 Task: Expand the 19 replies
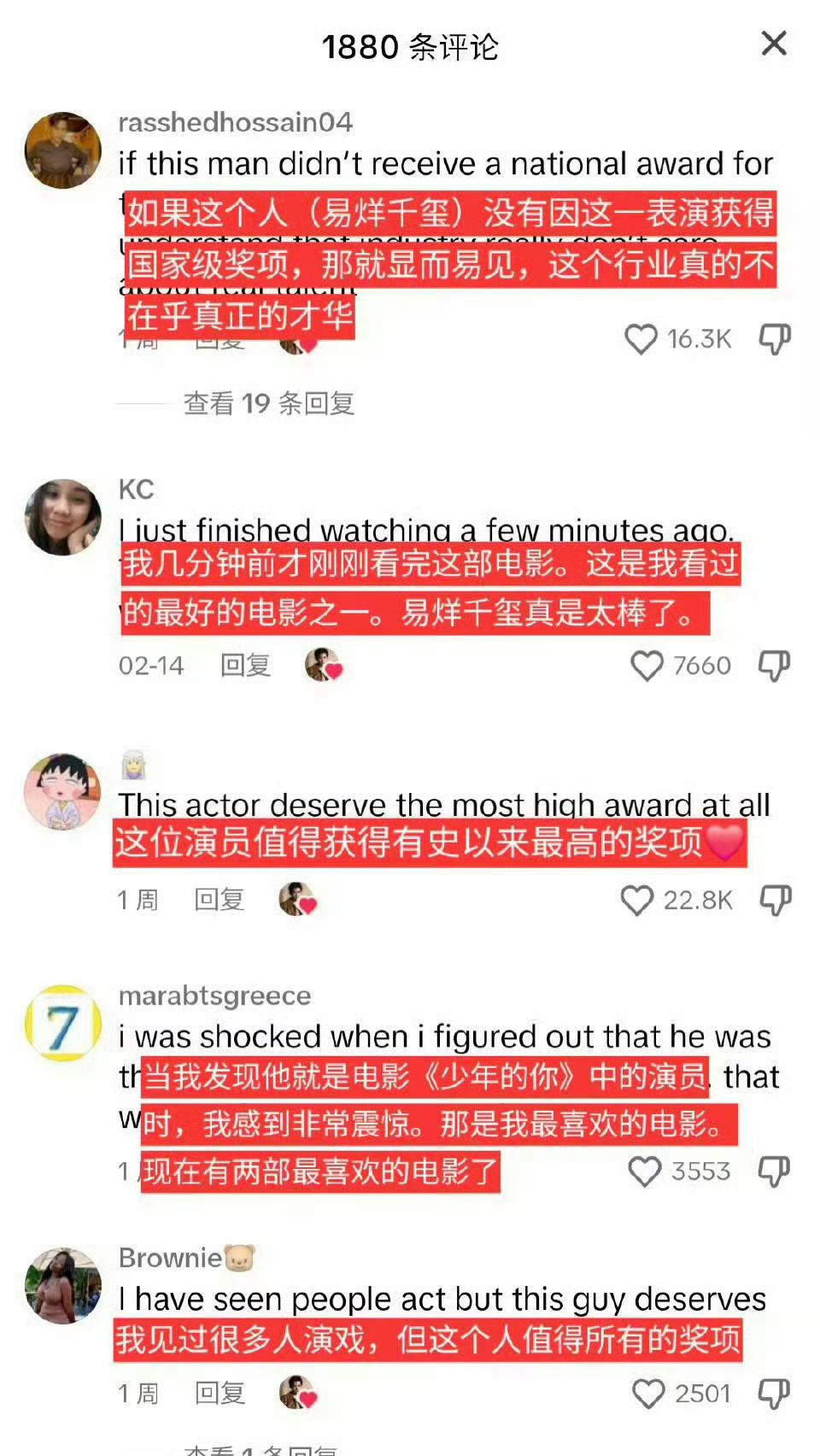coord(269,403)
